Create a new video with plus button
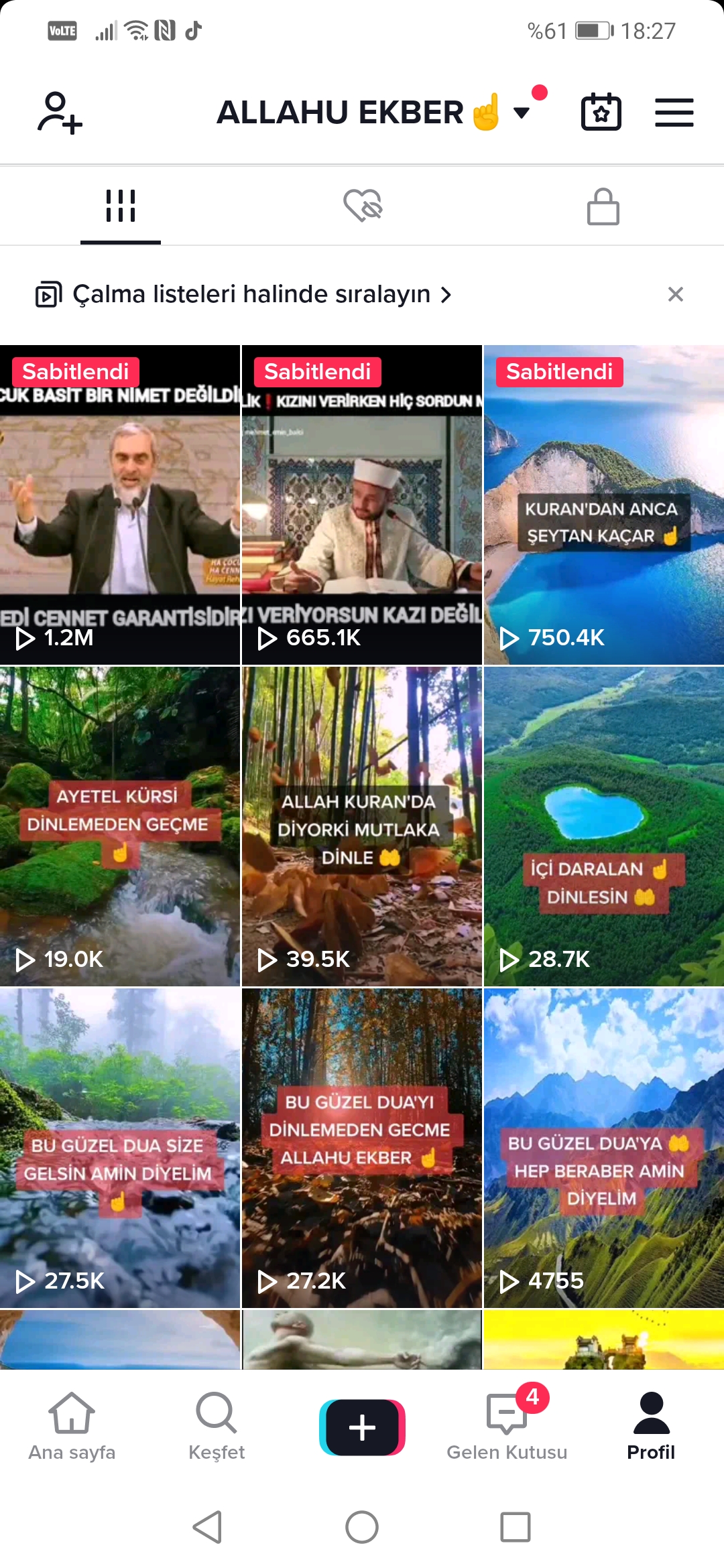 [x=362, y=1427]
